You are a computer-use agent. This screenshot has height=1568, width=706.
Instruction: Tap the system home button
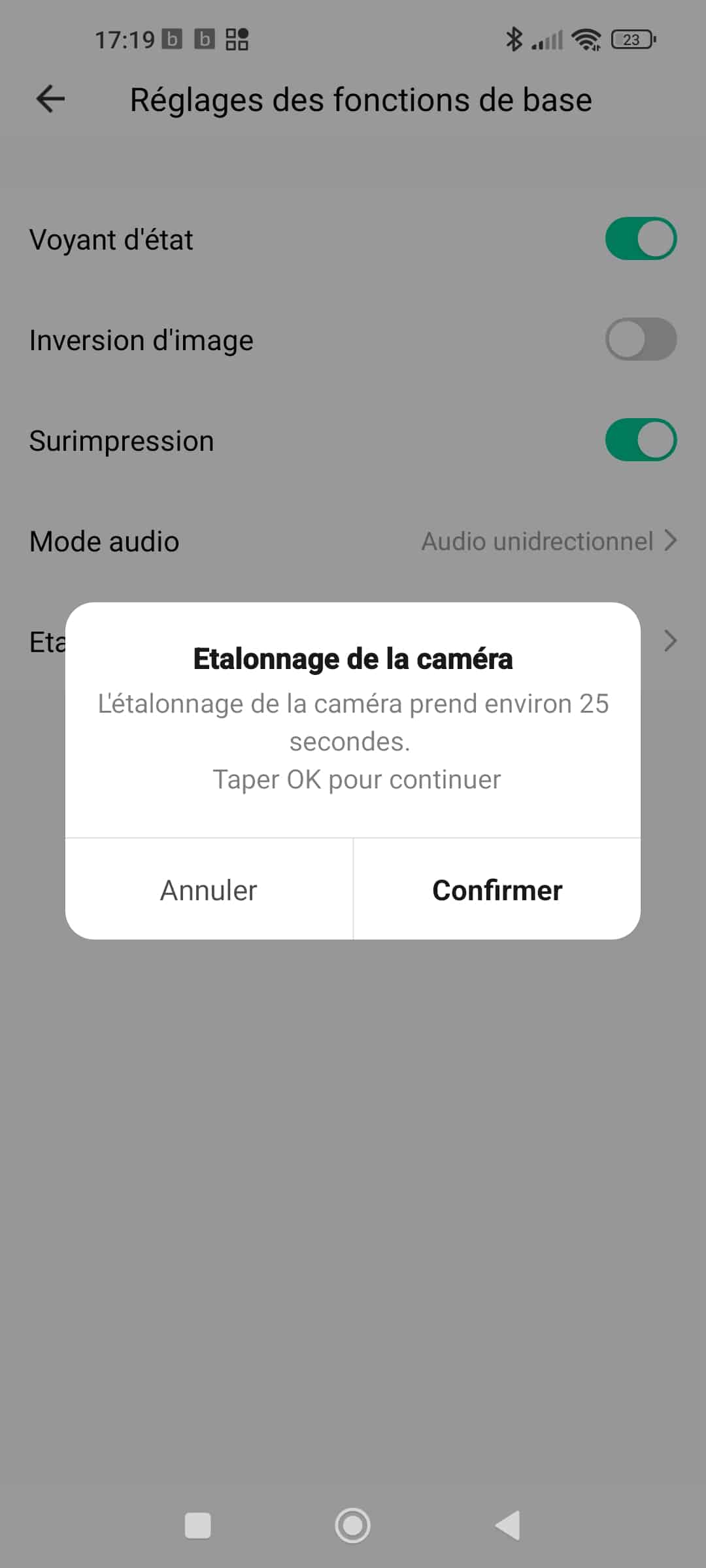[353, 1526]
